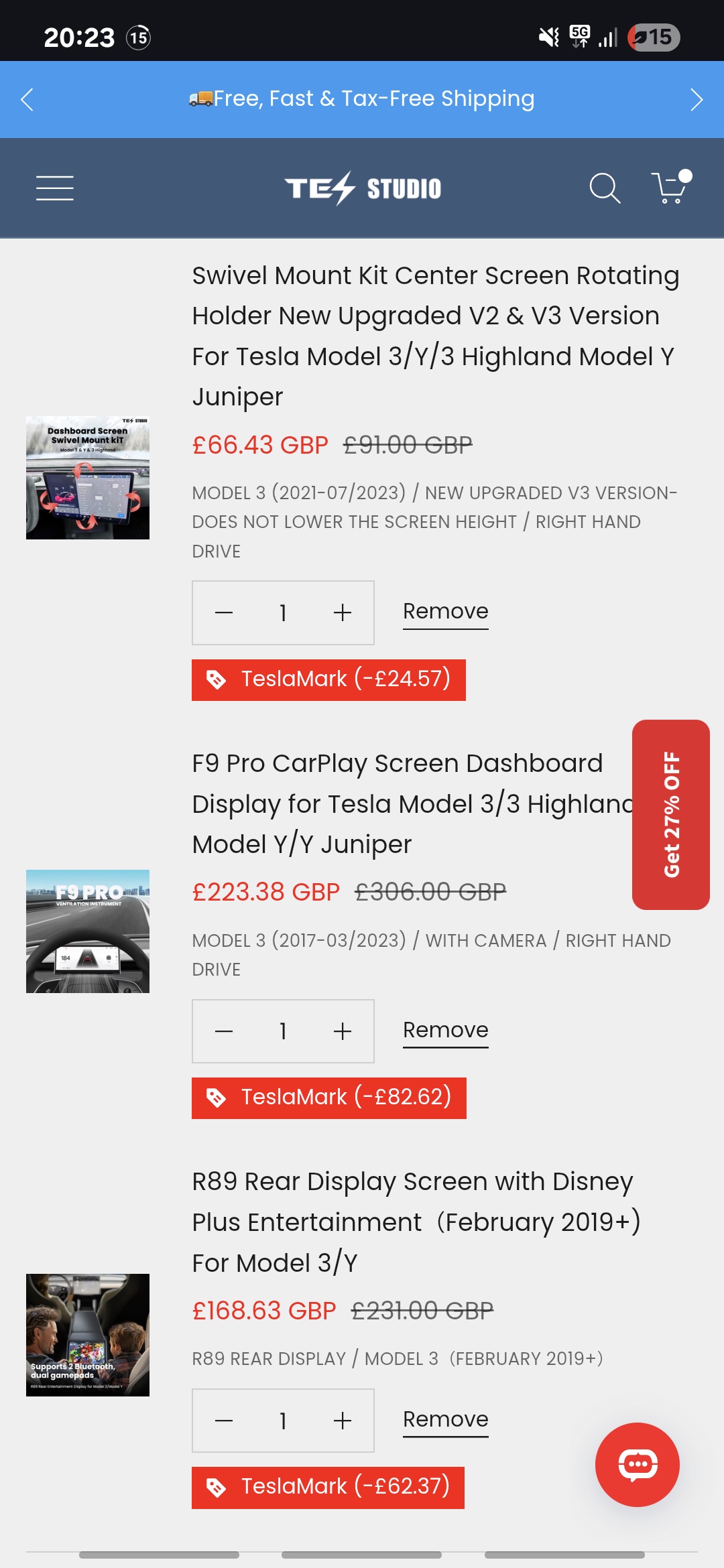The width and height of the screenshot is (724, 1568).
Task: Open the hamburger menu
Action: [x=55, y=188]
